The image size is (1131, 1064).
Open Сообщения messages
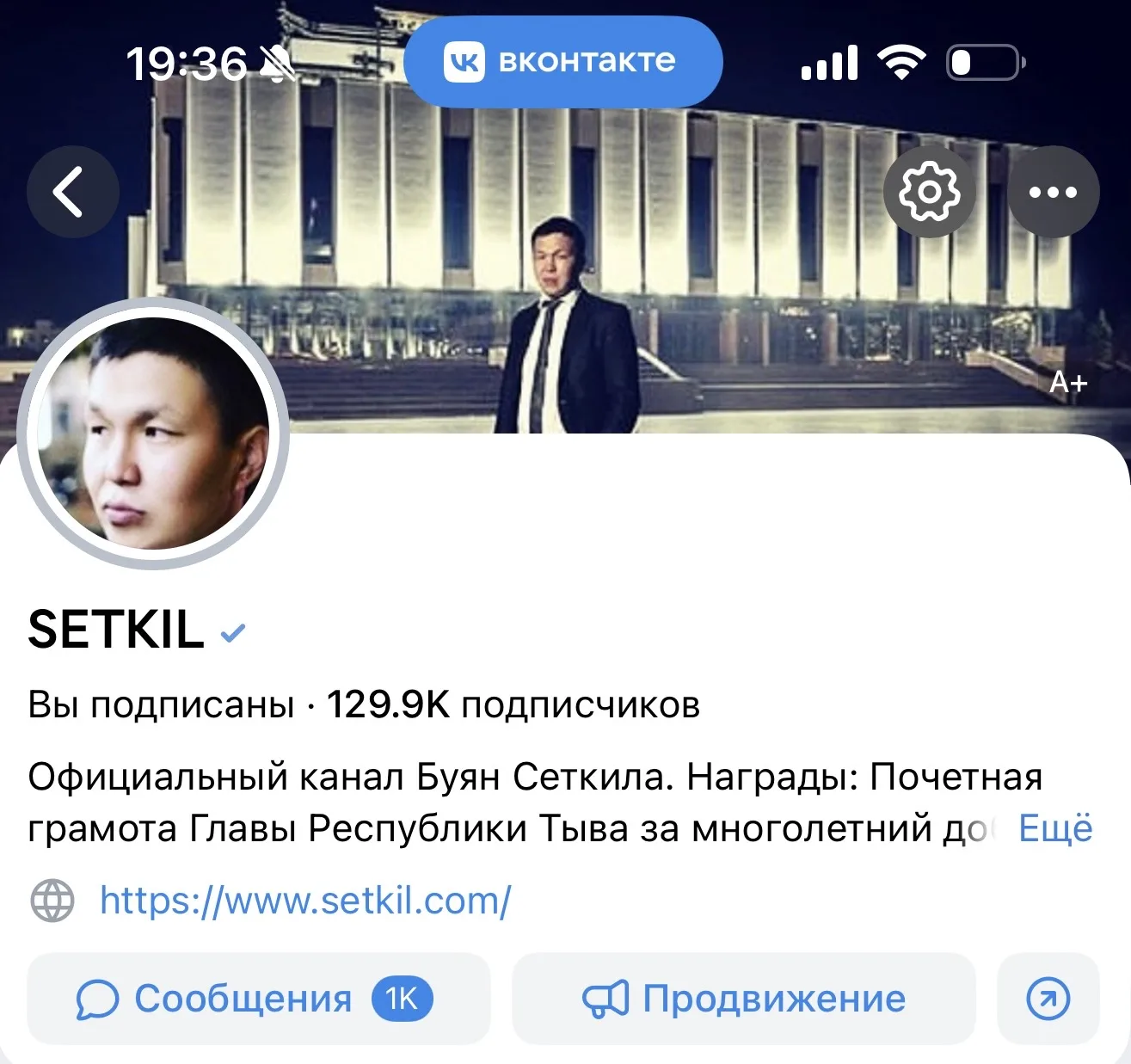pos(258,999)
